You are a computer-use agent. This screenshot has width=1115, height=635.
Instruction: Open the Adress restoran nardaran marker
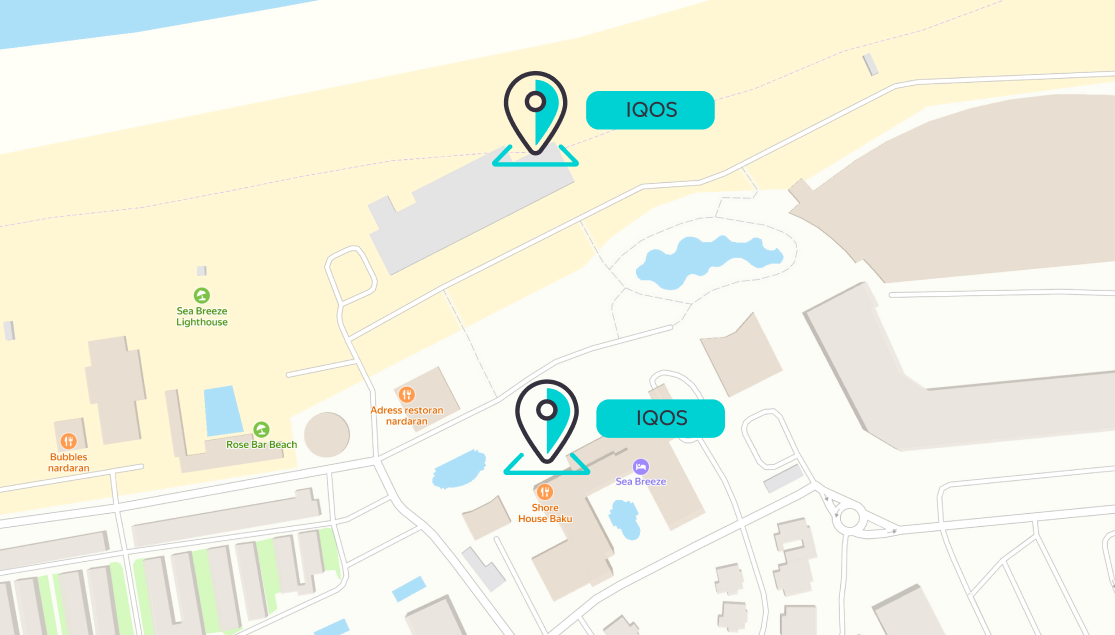tap(406, 395)
